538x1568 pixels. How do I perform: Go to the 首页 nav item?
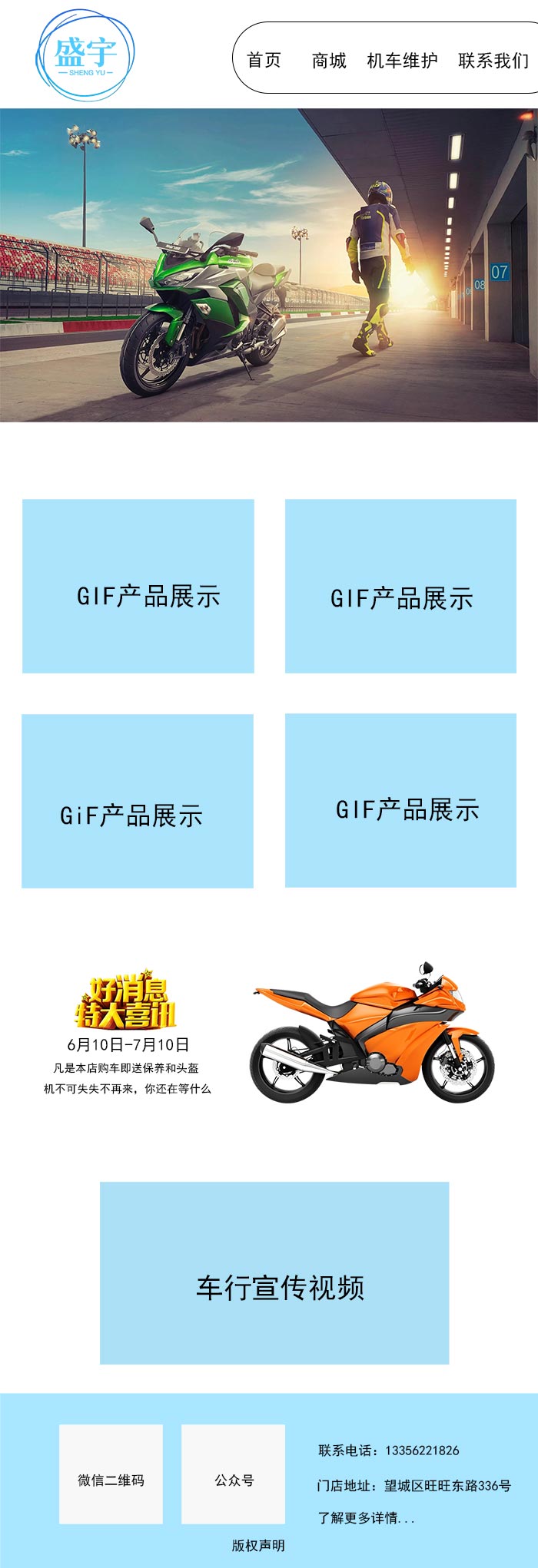[264, 60]
